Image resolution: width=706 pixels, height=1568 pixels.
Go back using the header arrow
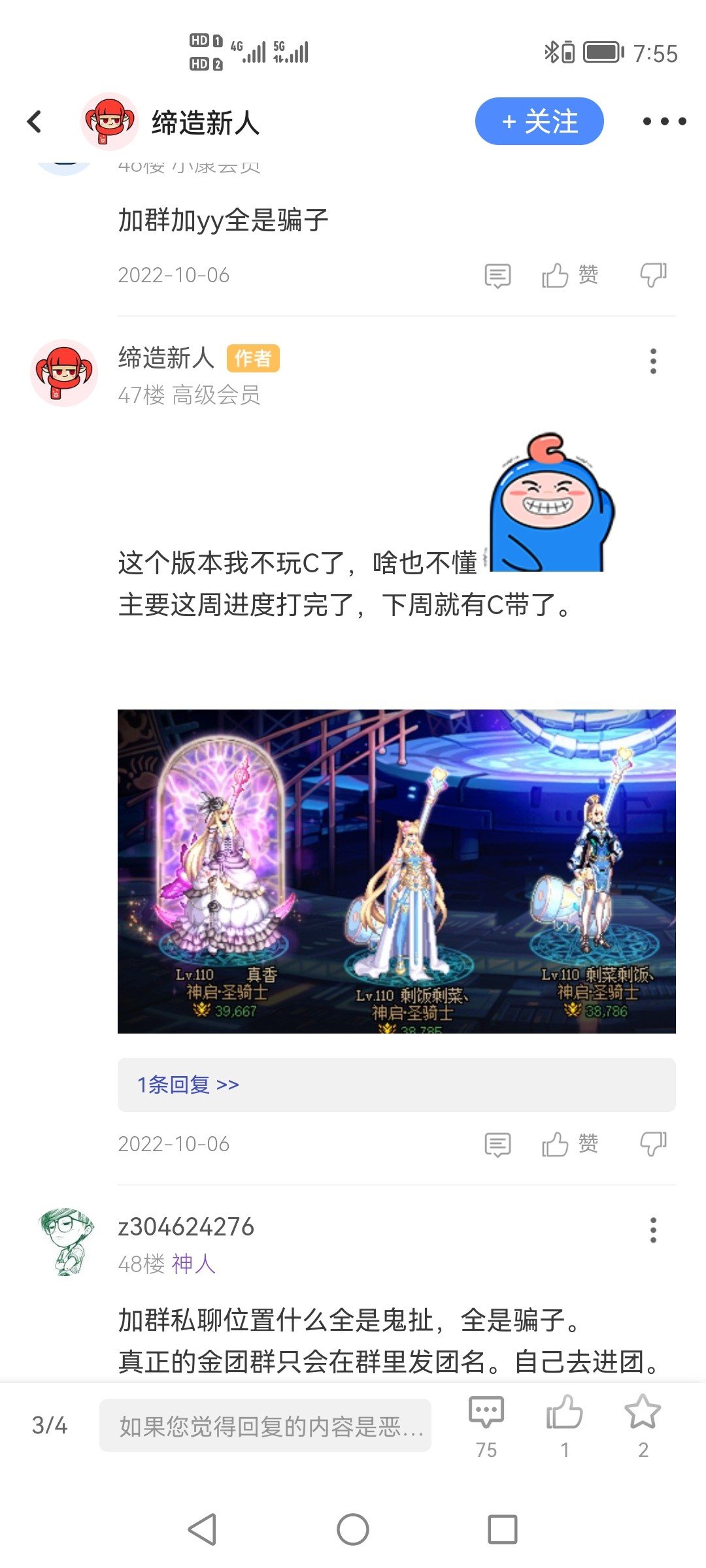tap(35, 122)
